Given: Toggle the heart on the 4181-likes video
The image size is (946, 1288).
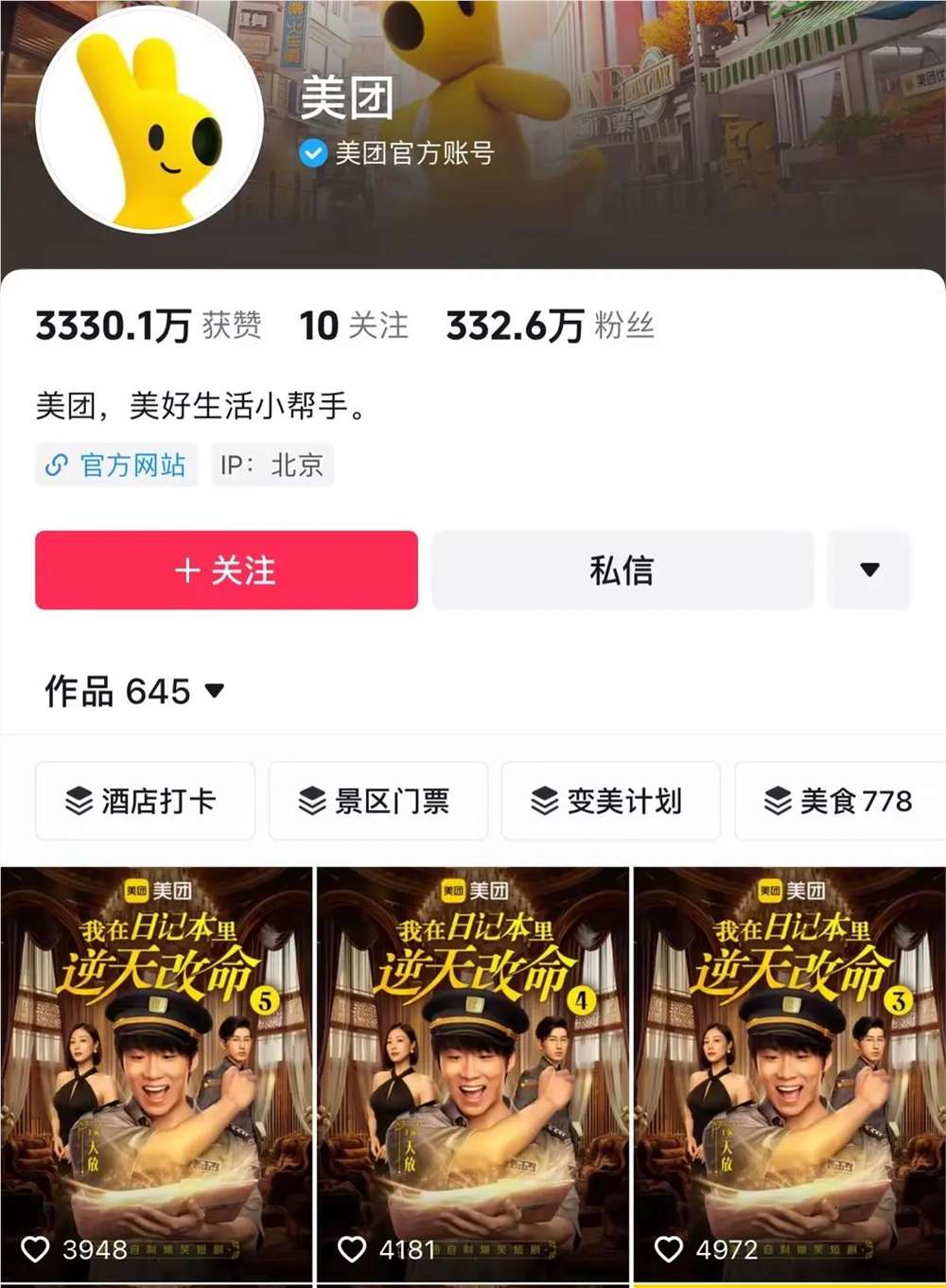Looking at the screenshot, I should coord(355,1249).
